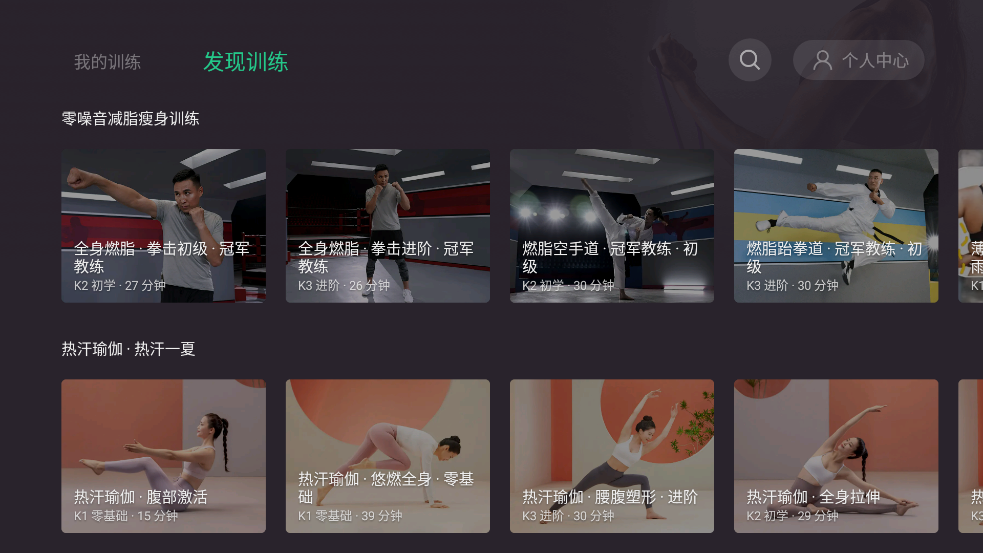Open 全身燃脂·拳击进阶 course card

[x=387, y=226]
